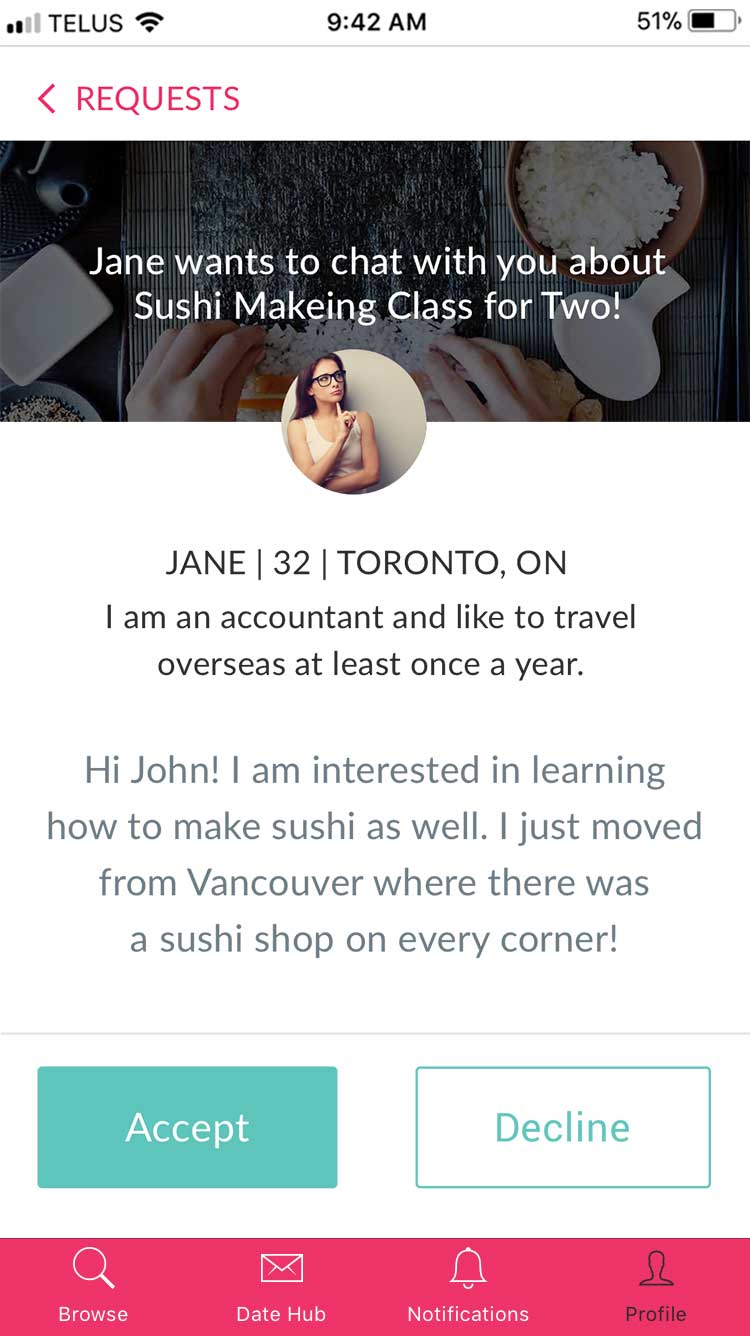Go to the Notifications tab
The image size is (750, 1336).
click(468, 1286)
